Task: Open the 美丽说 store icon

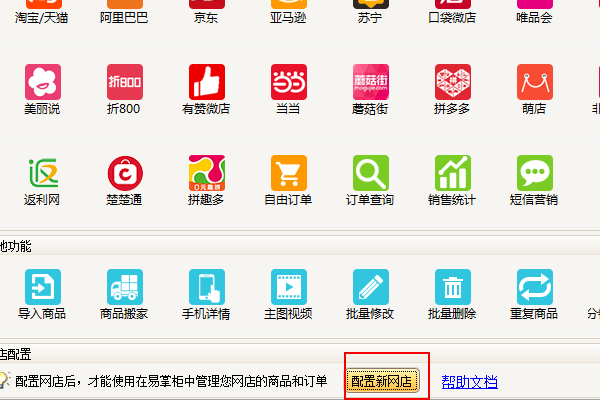Action: click(x=43, y=82)
